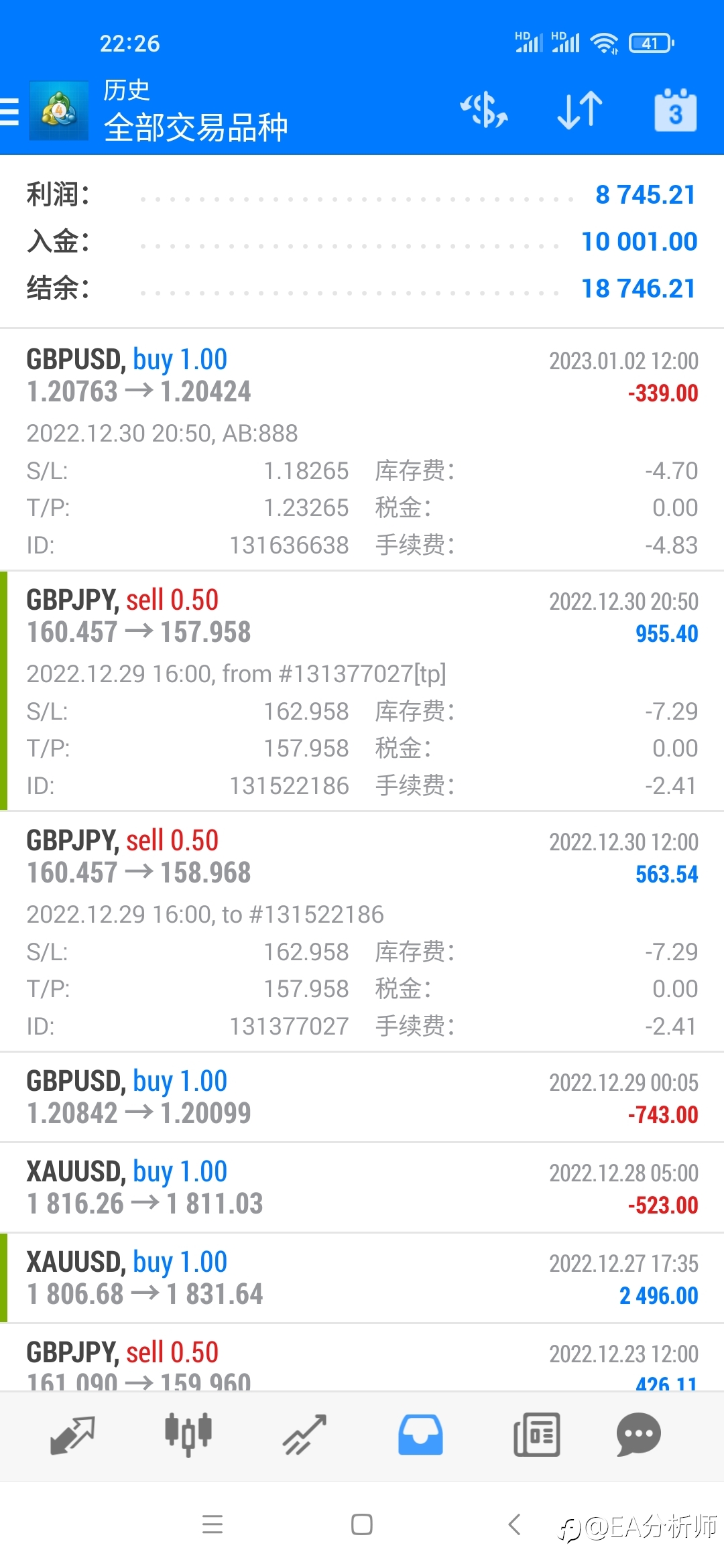Expand the XAUUSD buy trade losing -523.00
The width and height of the screenshot is (724, 1568).
362,1188
